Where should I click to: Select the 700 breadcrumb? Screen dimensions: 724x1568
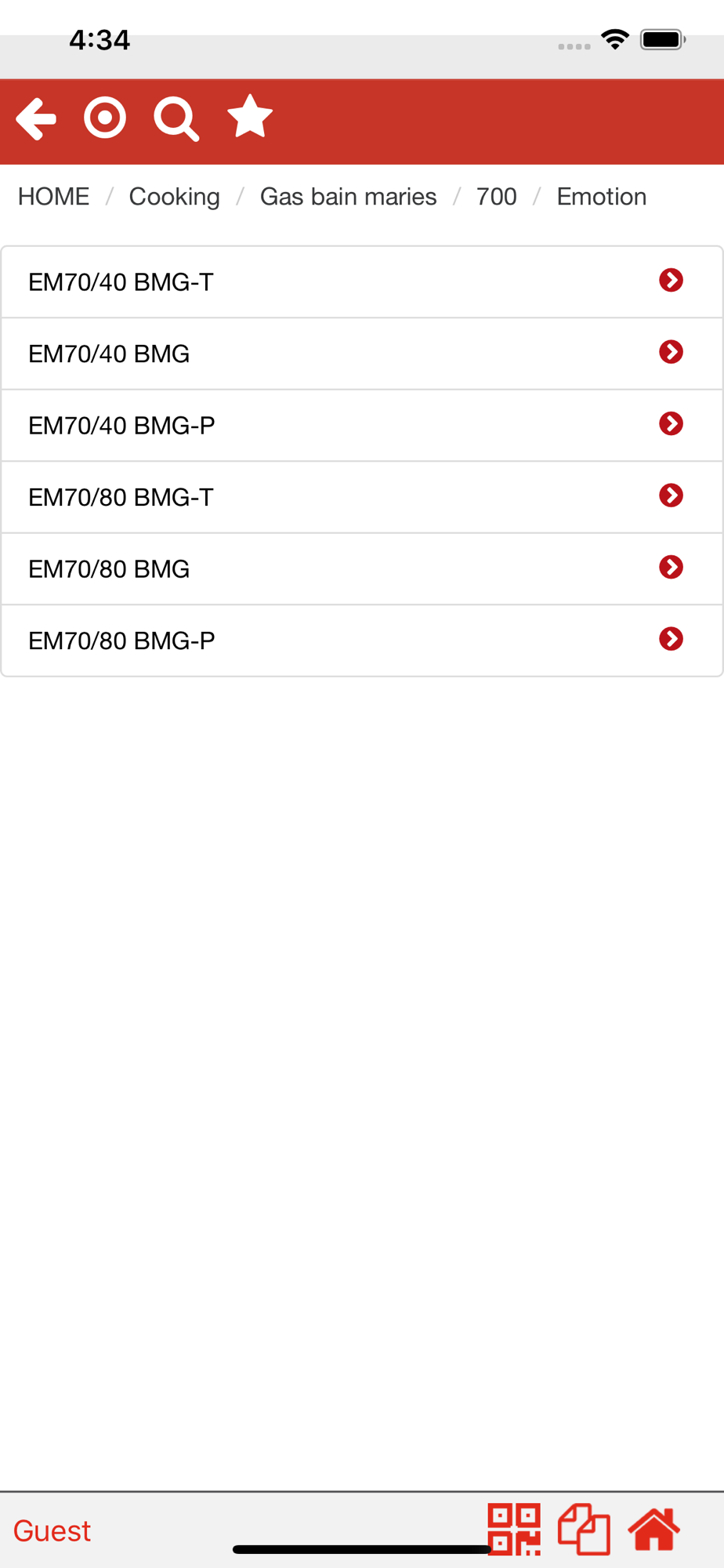[x=497, y=197]
